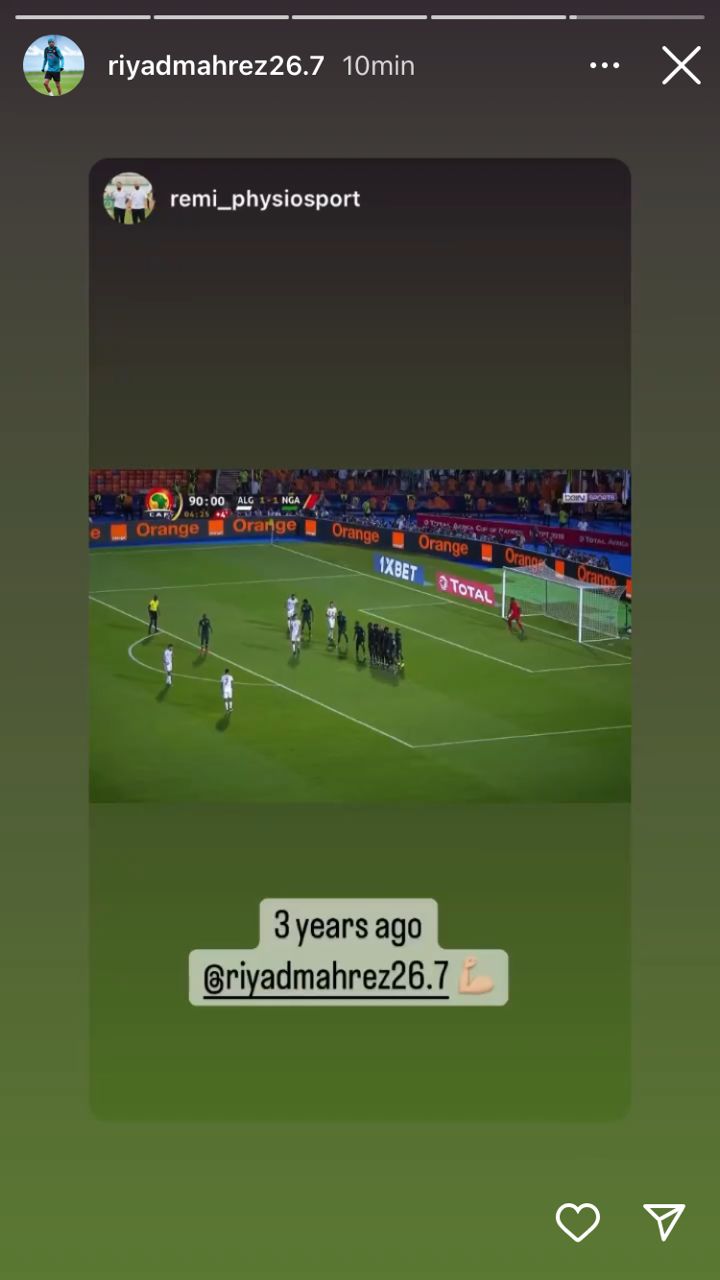Tap the riyadmahrez26.7 username in header
This screenshot has width=720, height=1280.
click(216, 66)
